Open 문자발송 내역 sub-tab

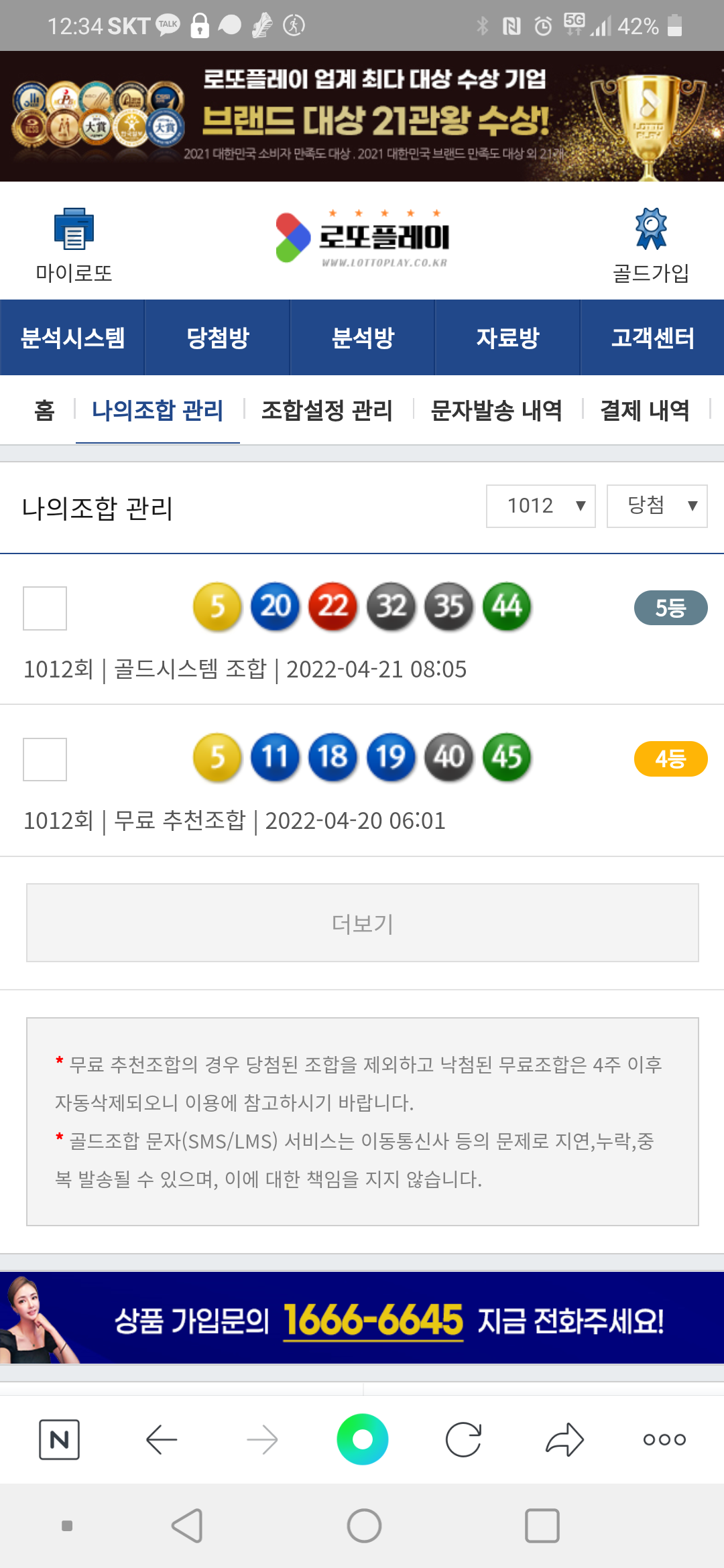[x=496, y=410]
